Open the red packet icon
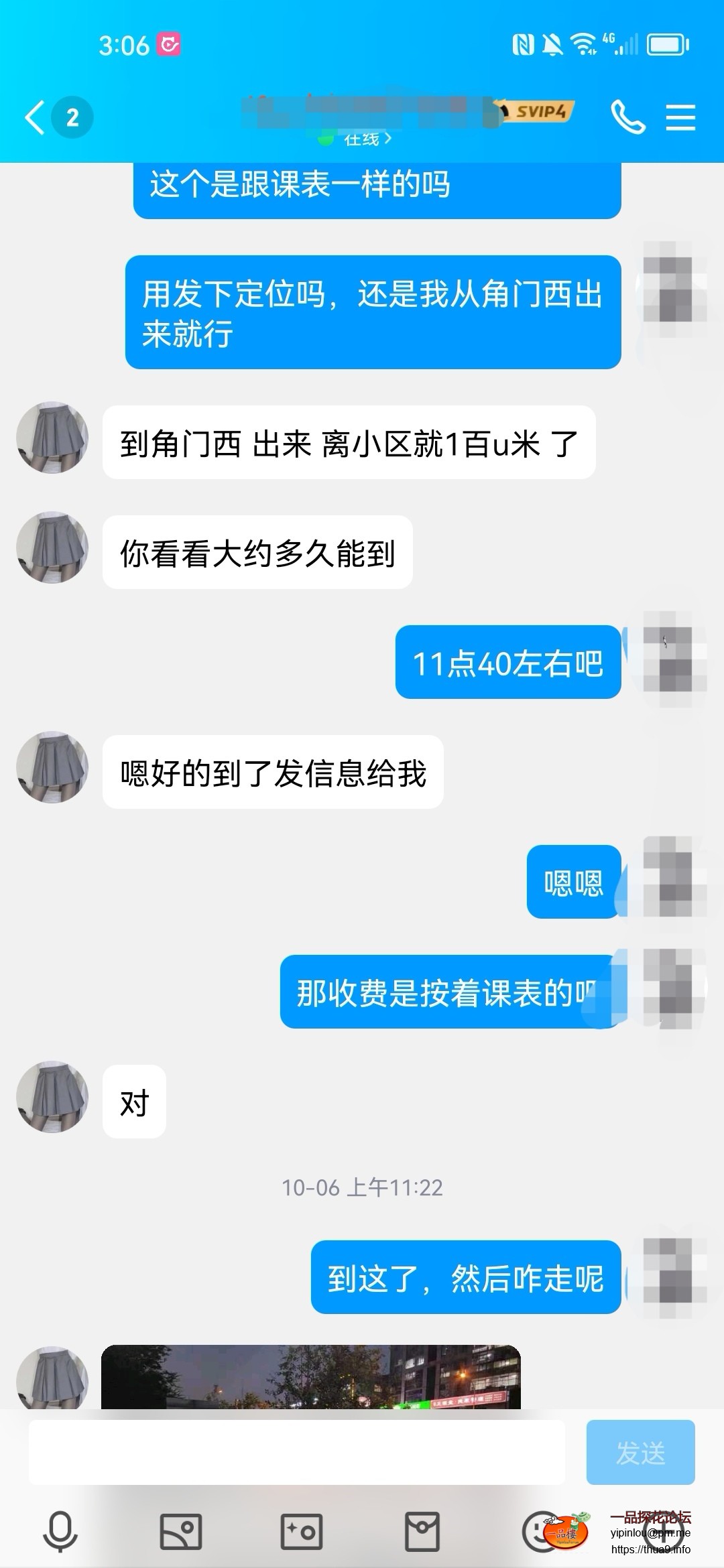 pos(422,1531)
